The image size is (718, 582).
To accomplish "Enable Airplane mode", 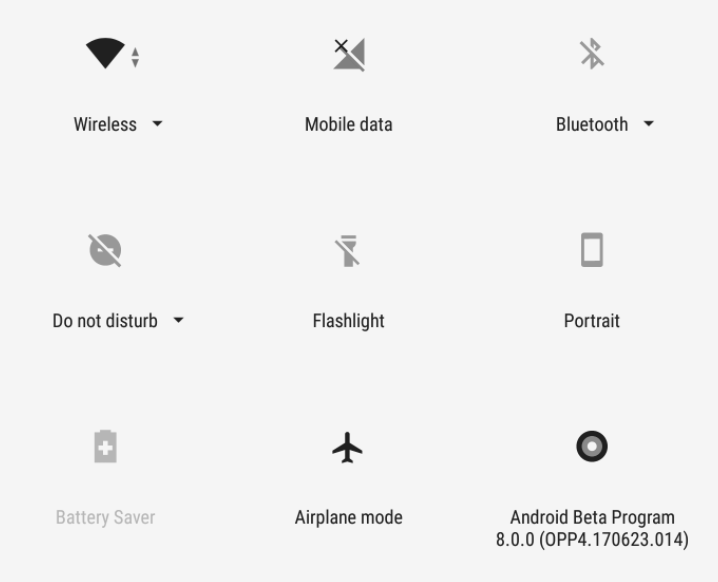I will click(x=348, y=448).
